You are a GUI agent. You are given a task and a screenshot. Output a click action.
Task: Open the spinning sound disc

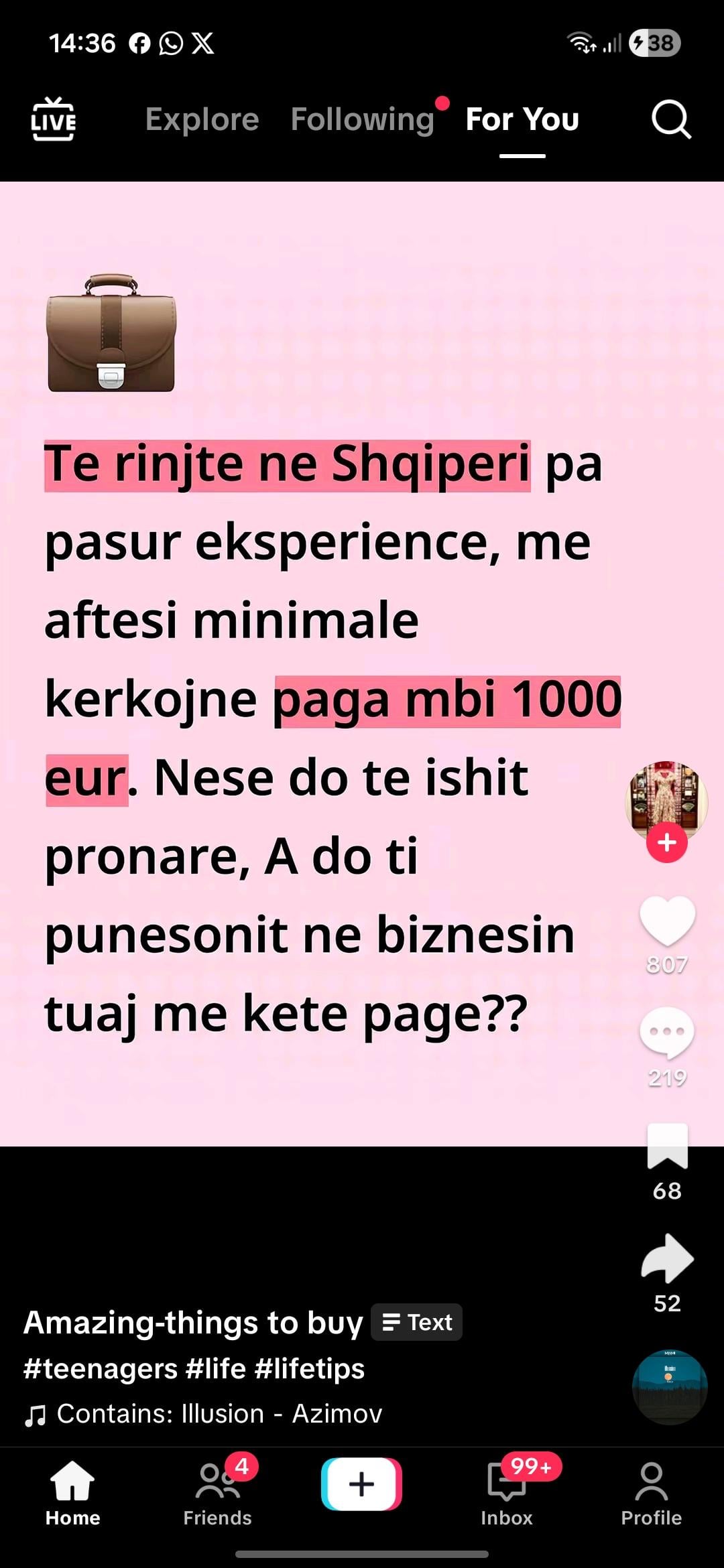coord(669,1386)
